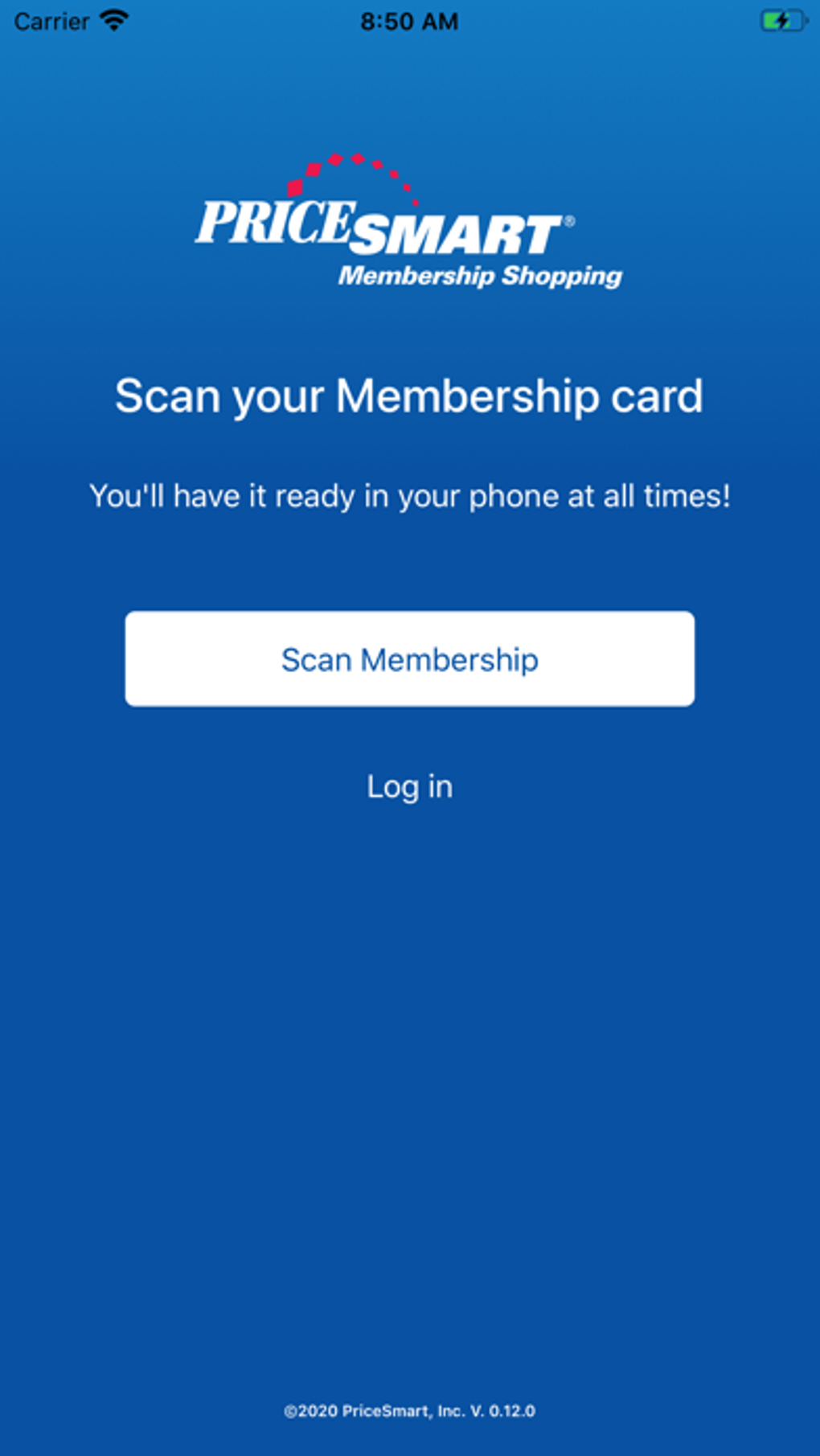The width and height of the screenshot is (820, 1456).
Task: Tap the 8:50 AM clock display
Action: pyautogui.click(x=410, y=22)
